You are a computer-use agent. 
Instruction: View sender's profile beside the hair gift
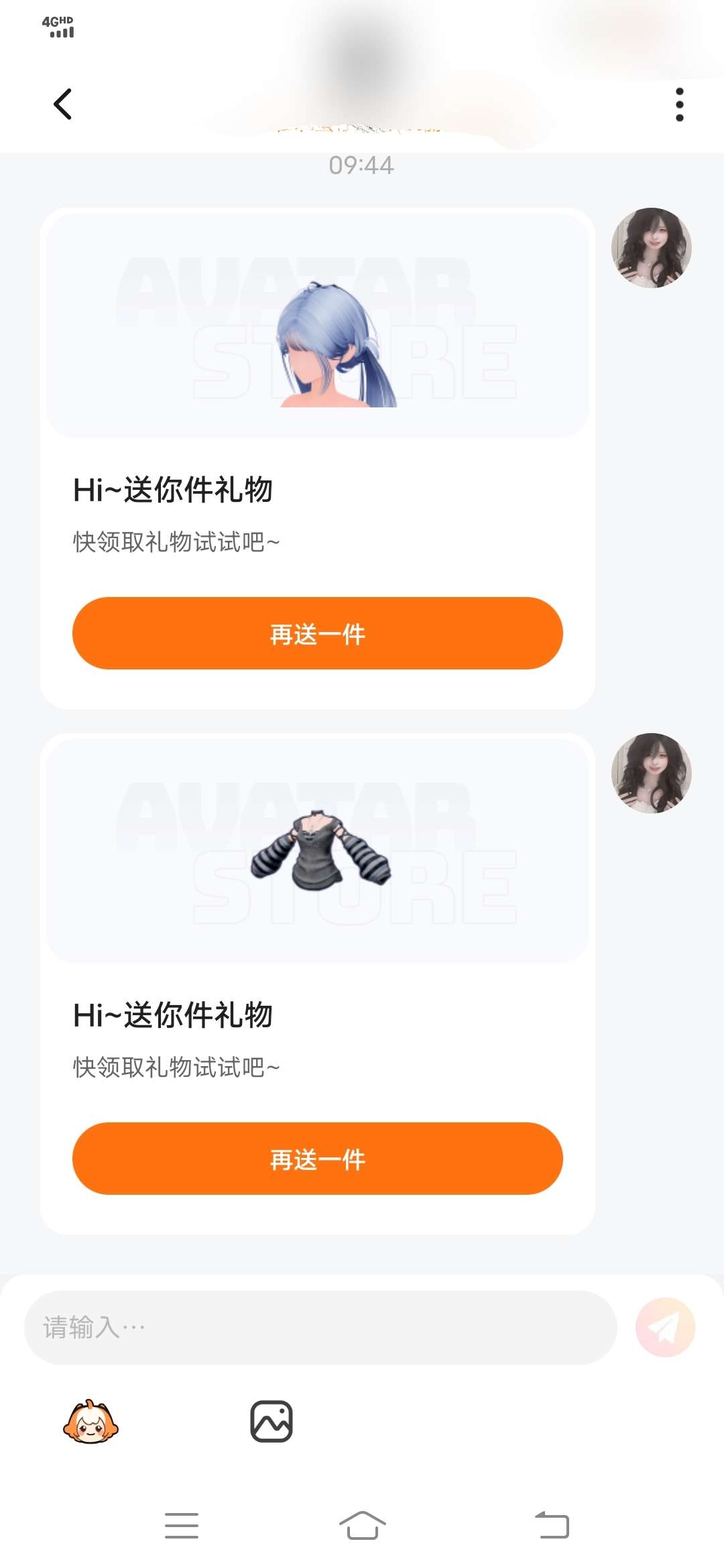click(x=651, y=248)
